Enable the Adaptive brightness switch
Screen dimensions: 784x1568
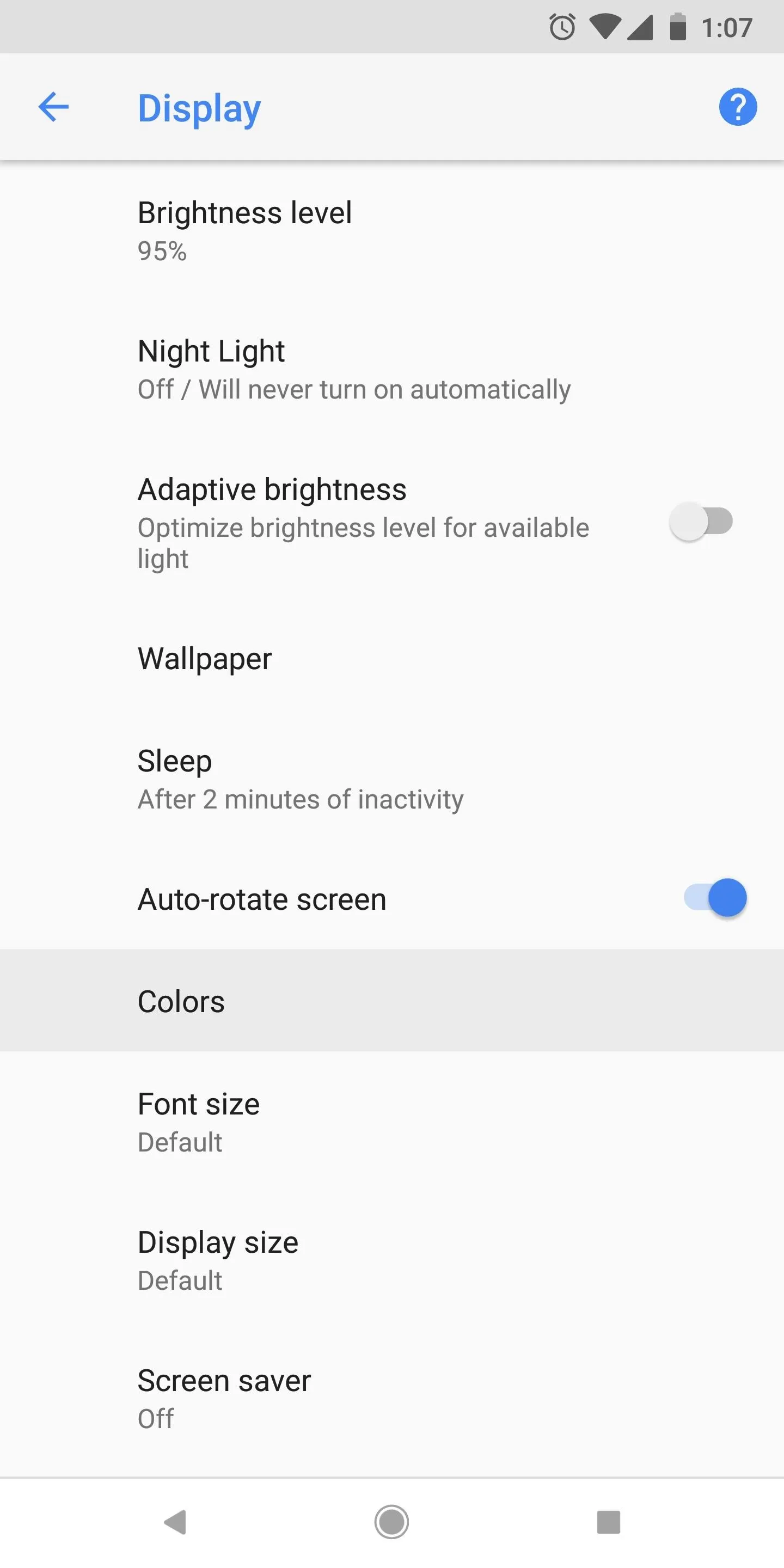701,521
